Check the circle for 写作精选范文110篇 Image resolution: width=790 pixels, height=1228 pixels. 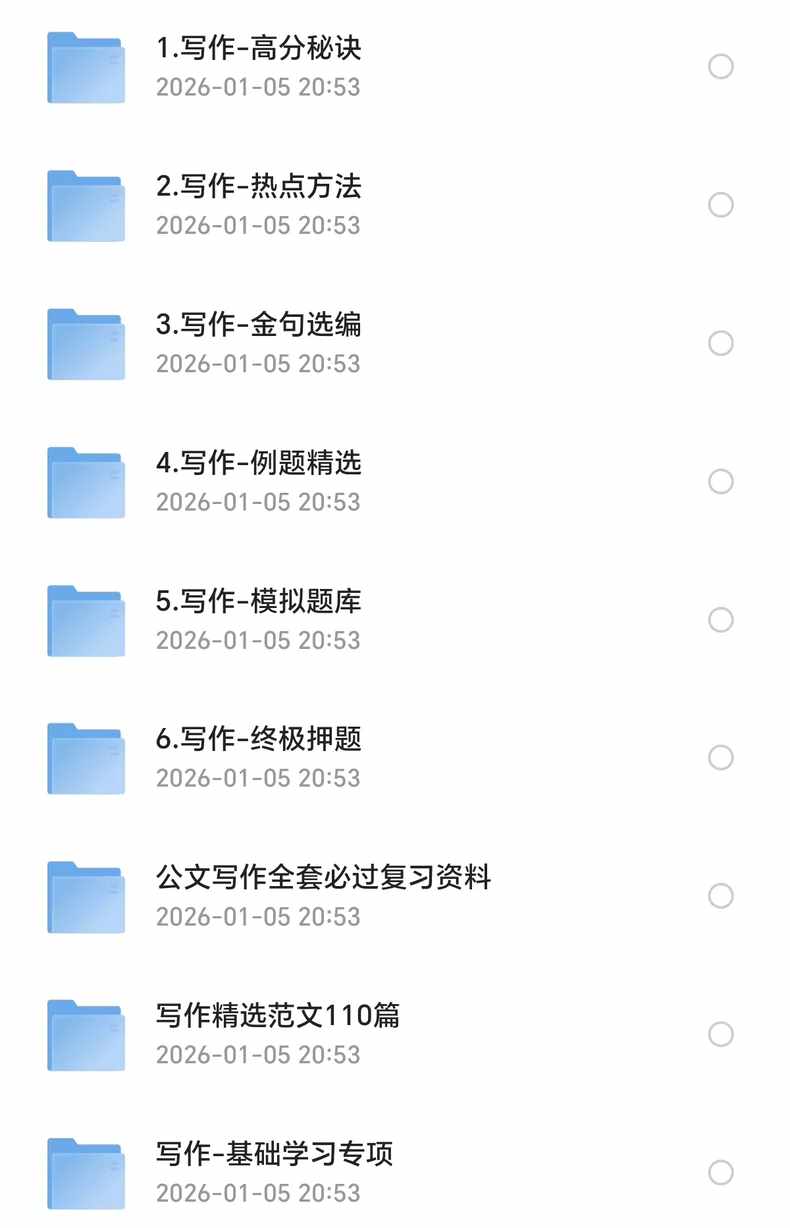click(721, 1034)
